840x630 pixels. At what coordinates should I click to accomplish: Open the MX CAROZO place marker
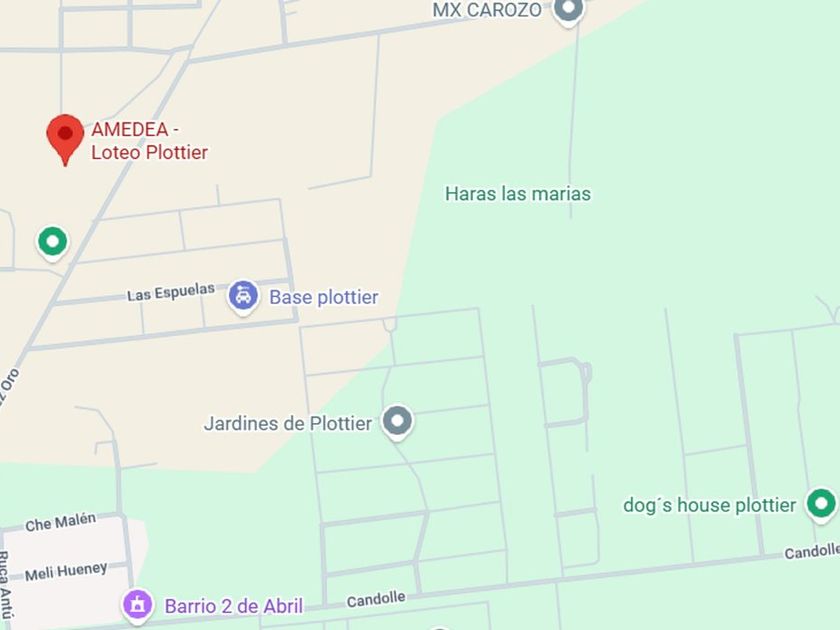(x=568, y=11)
